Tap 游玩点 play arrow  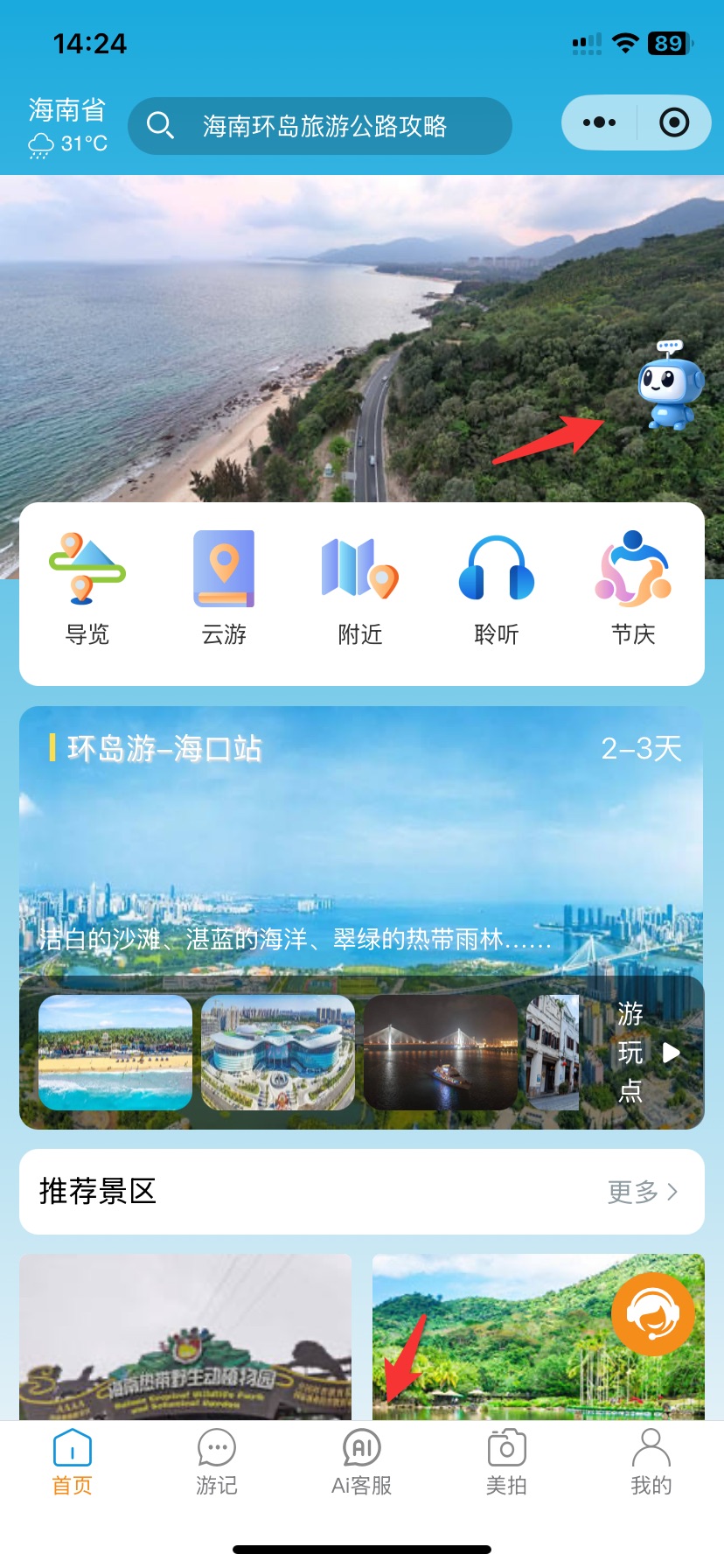671,1053
